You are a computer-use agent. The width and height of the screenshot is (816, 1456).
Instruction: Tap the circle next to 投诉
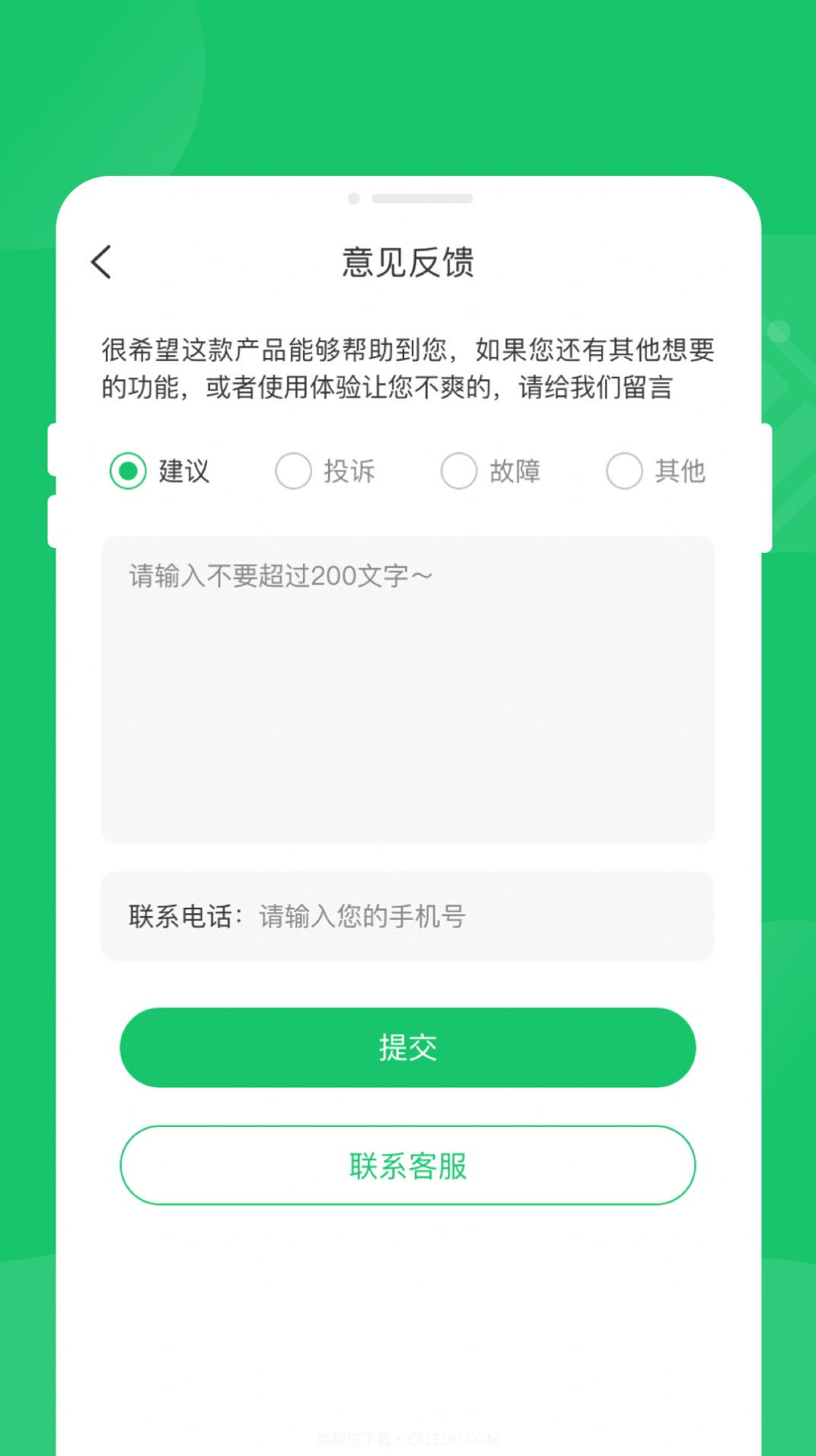[294, 472]
